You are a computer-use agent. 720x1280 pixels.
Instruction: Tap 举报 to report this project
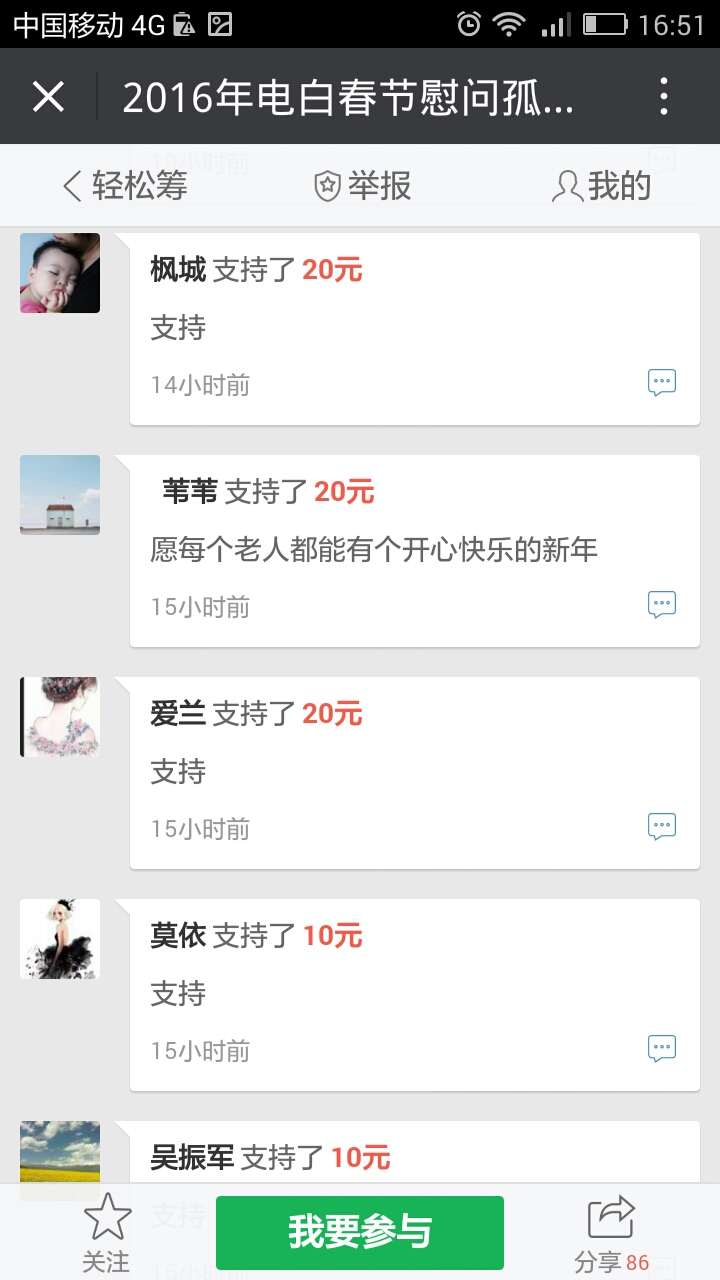pyautogui.click(x=362, y=186)
